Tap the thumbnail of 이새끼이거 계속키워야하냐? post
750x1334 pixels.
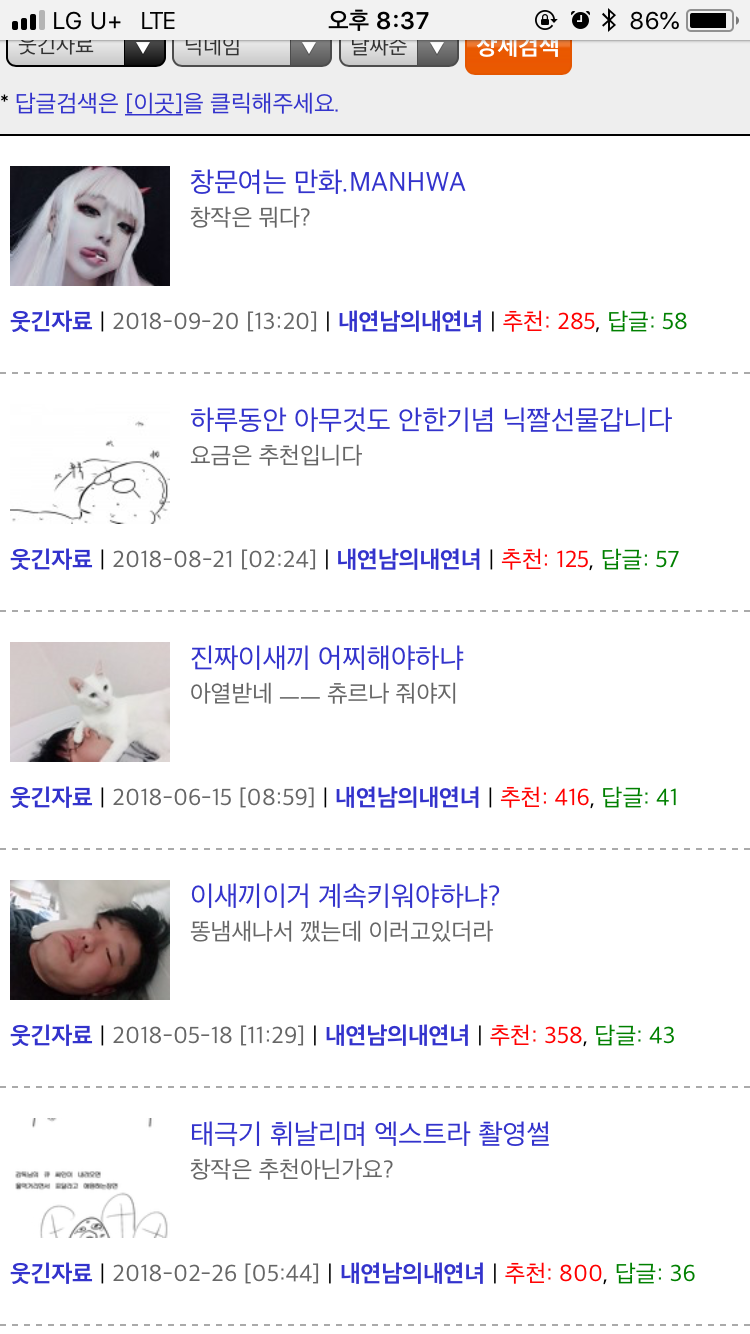(x=90, y=940)
